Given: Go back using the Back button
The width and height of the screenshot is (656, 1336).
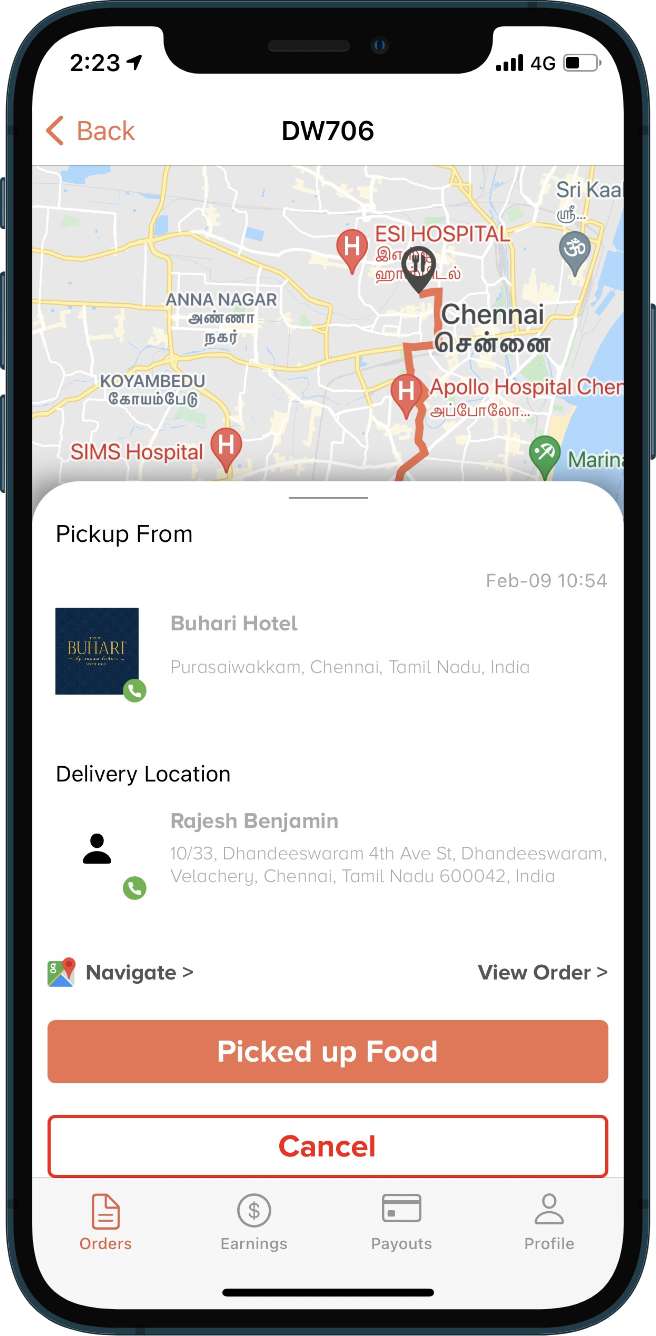Looking at the screenshot, I should [90, 131].
